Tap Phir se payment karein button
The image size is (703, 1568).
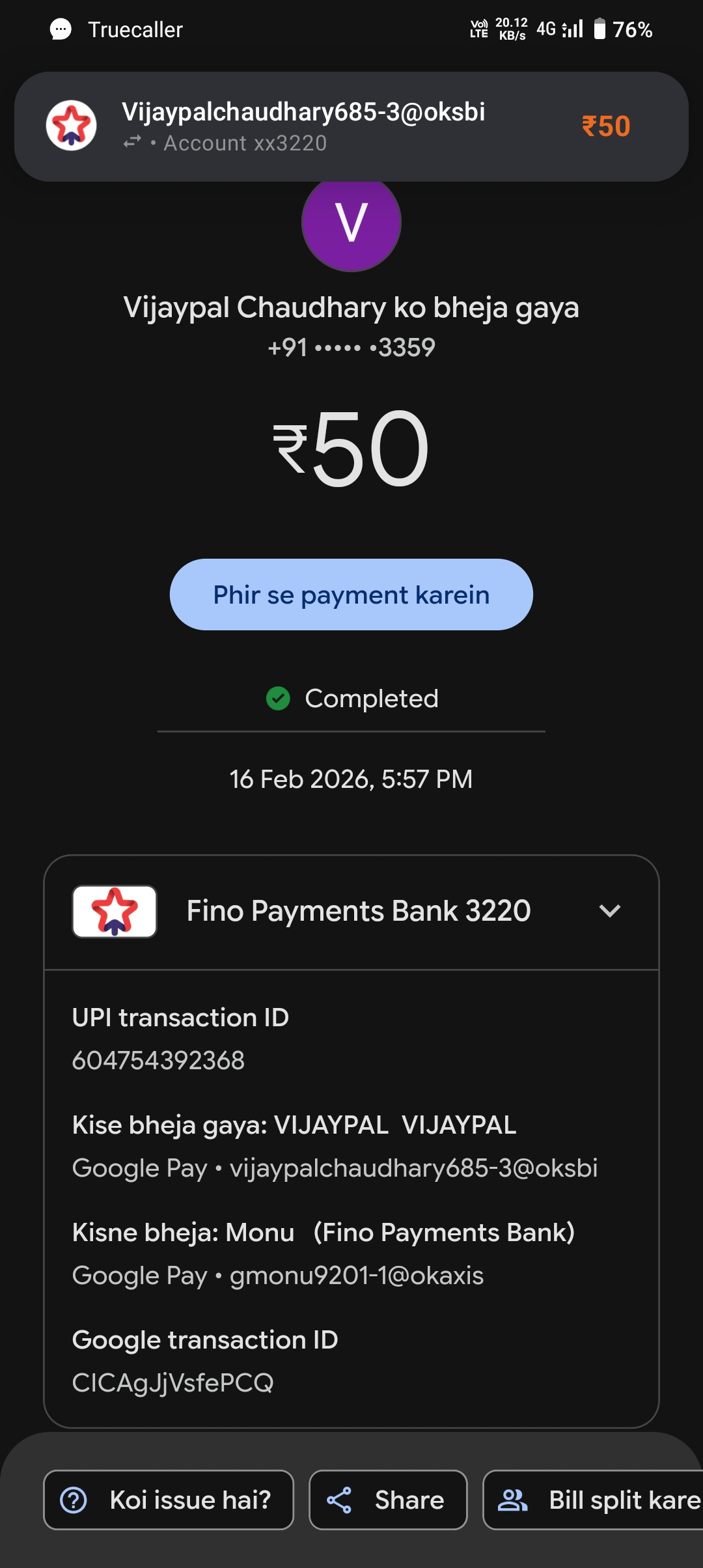(351, 595)
